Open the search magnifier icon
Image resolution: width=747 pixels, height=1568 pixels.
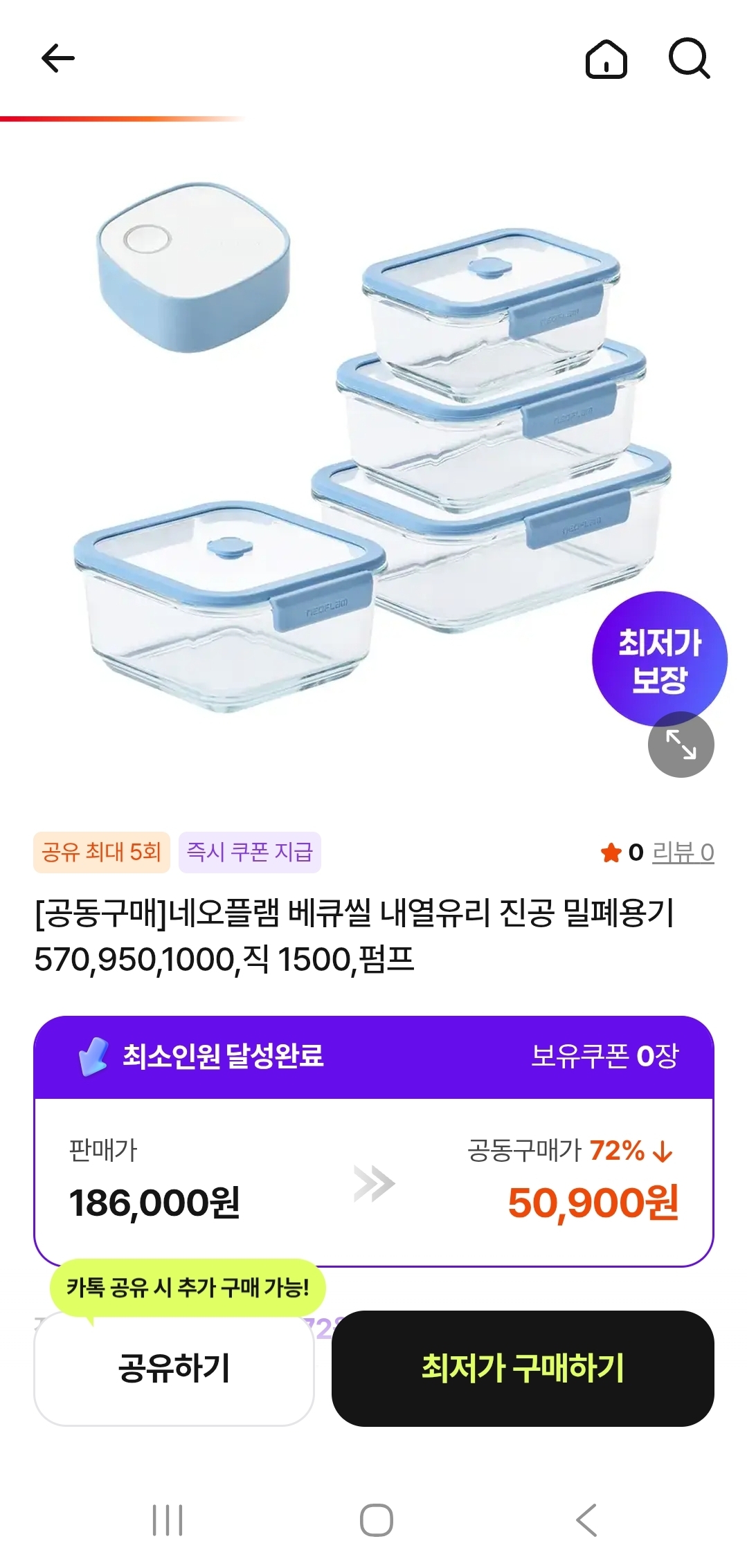689,59
